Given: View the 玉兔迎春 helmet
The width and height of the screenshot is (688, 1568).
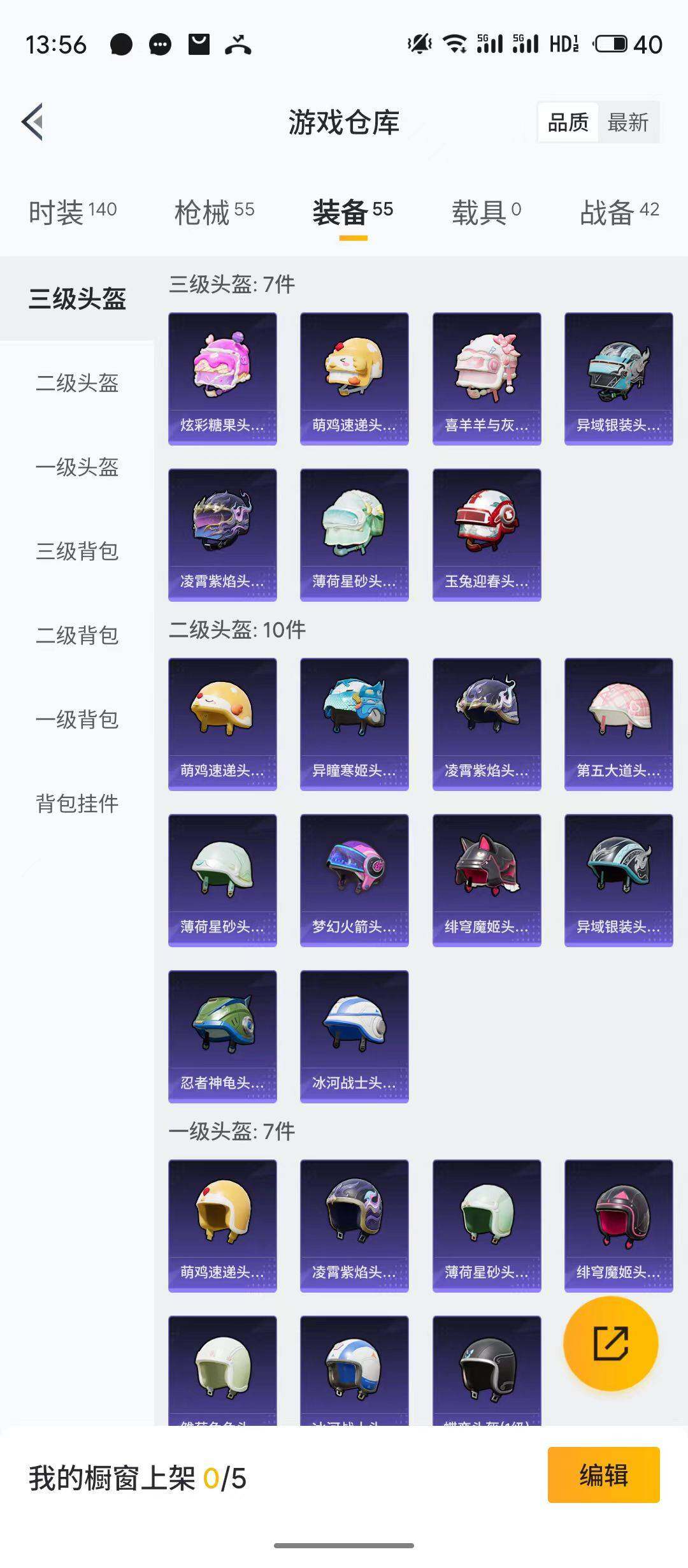Looking at the screenshot, I should click(x=487, y=535).
